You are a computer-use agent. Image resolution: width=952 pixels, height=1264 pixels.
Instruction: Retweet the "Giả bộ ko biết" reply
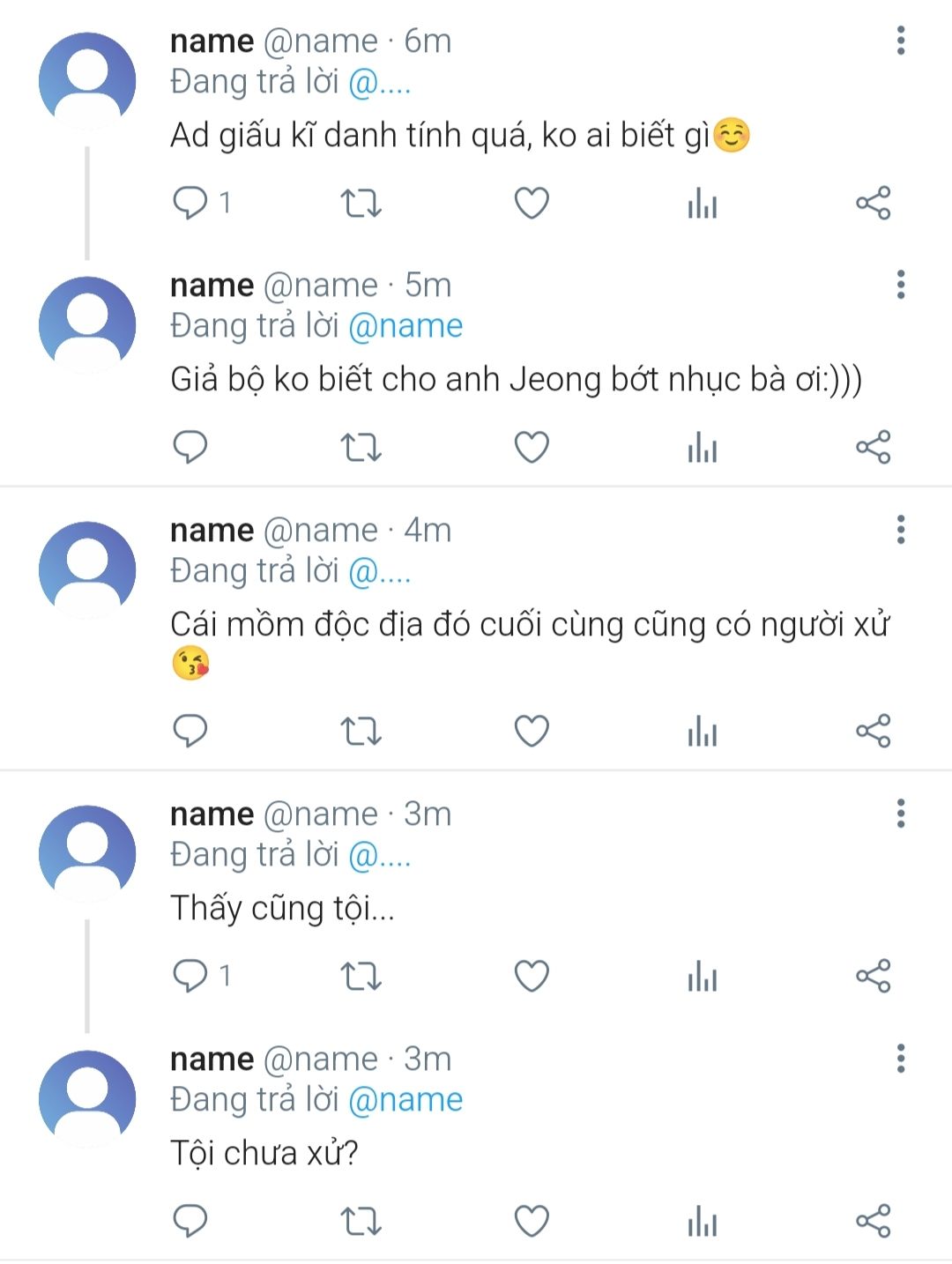point(361,448)
